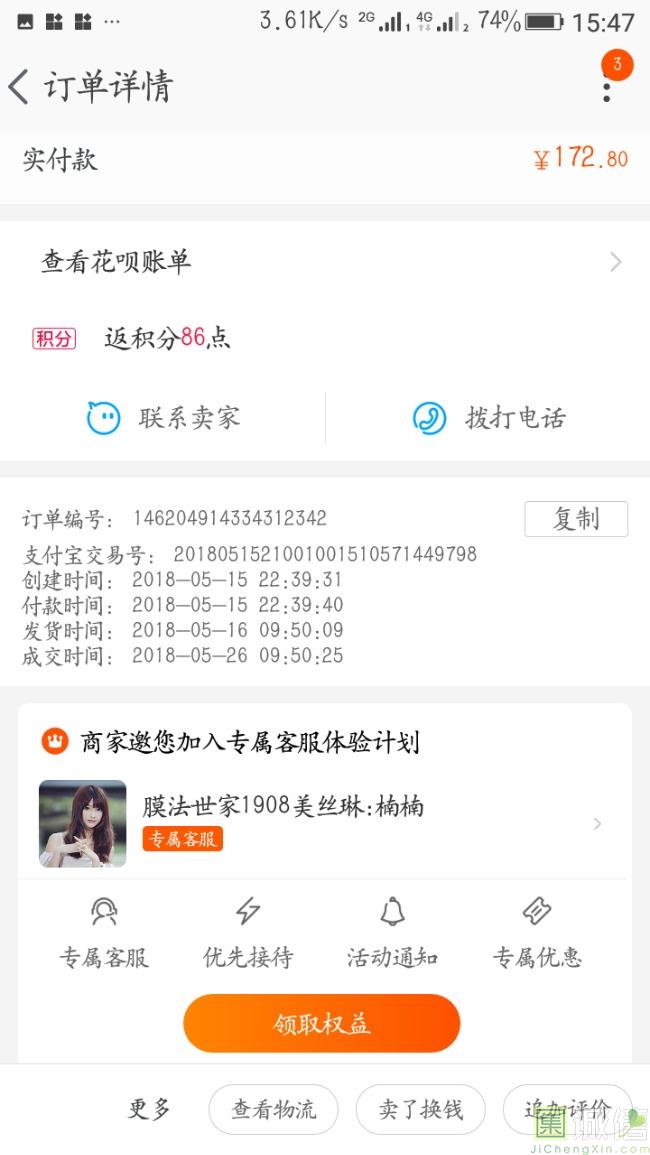Contact seller via 联系卖家
650x1155 pixels.
(x=164, y=418)
